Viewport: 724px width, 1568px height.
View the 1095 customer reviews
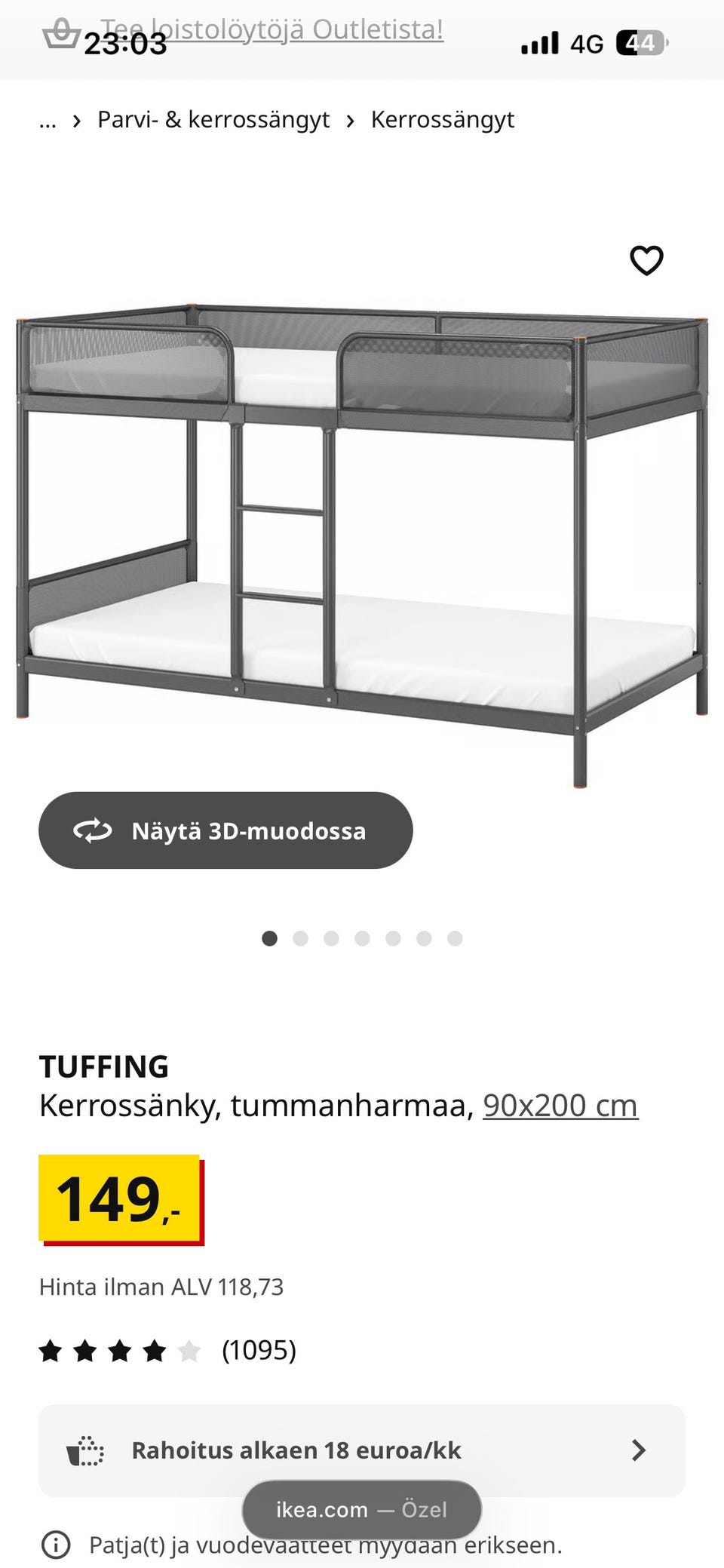point(258,1350)
